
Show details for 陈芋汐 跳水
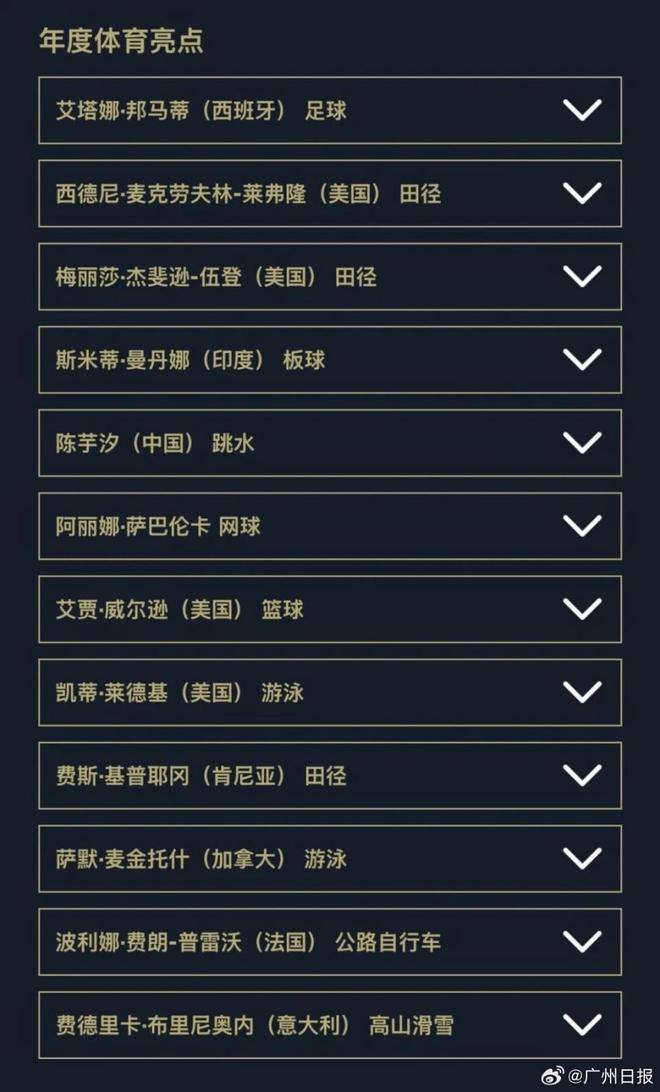tap(582, 442)
